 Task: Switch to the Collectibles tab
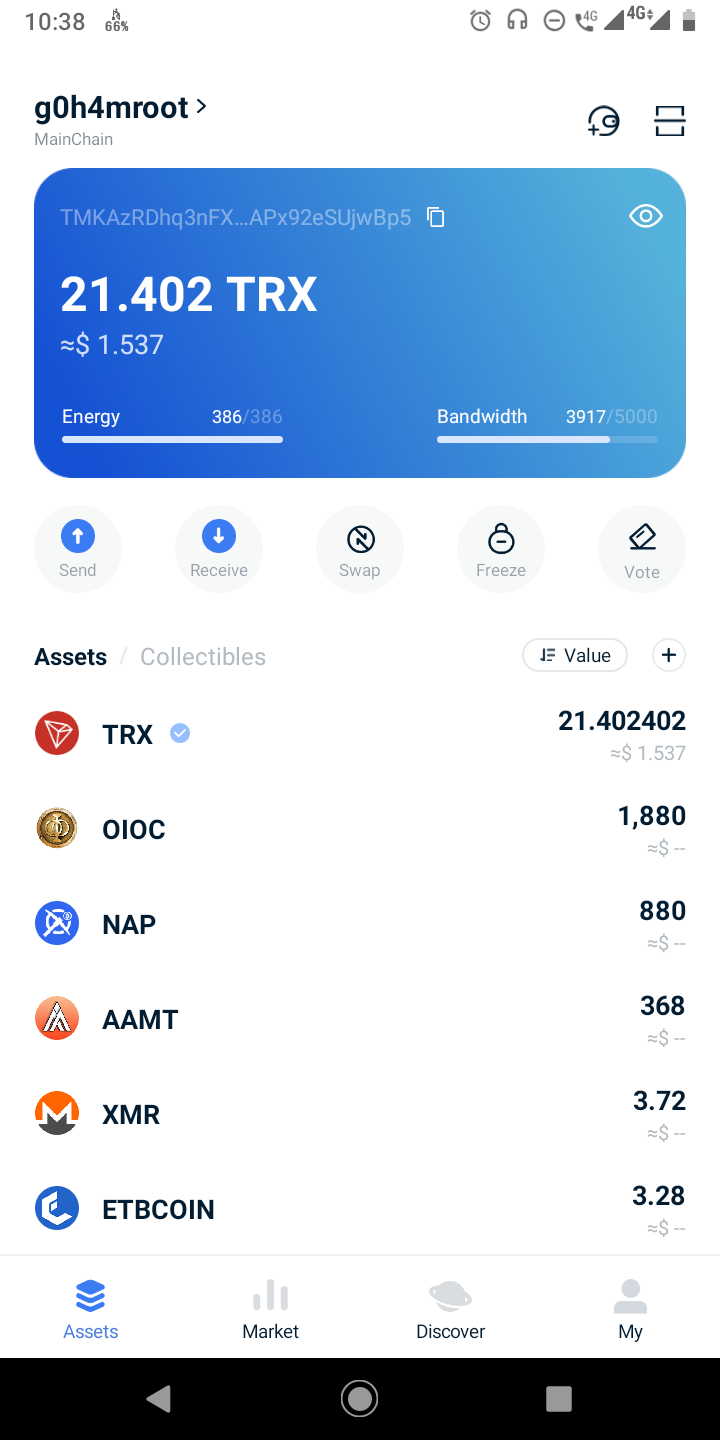(203, 657)
